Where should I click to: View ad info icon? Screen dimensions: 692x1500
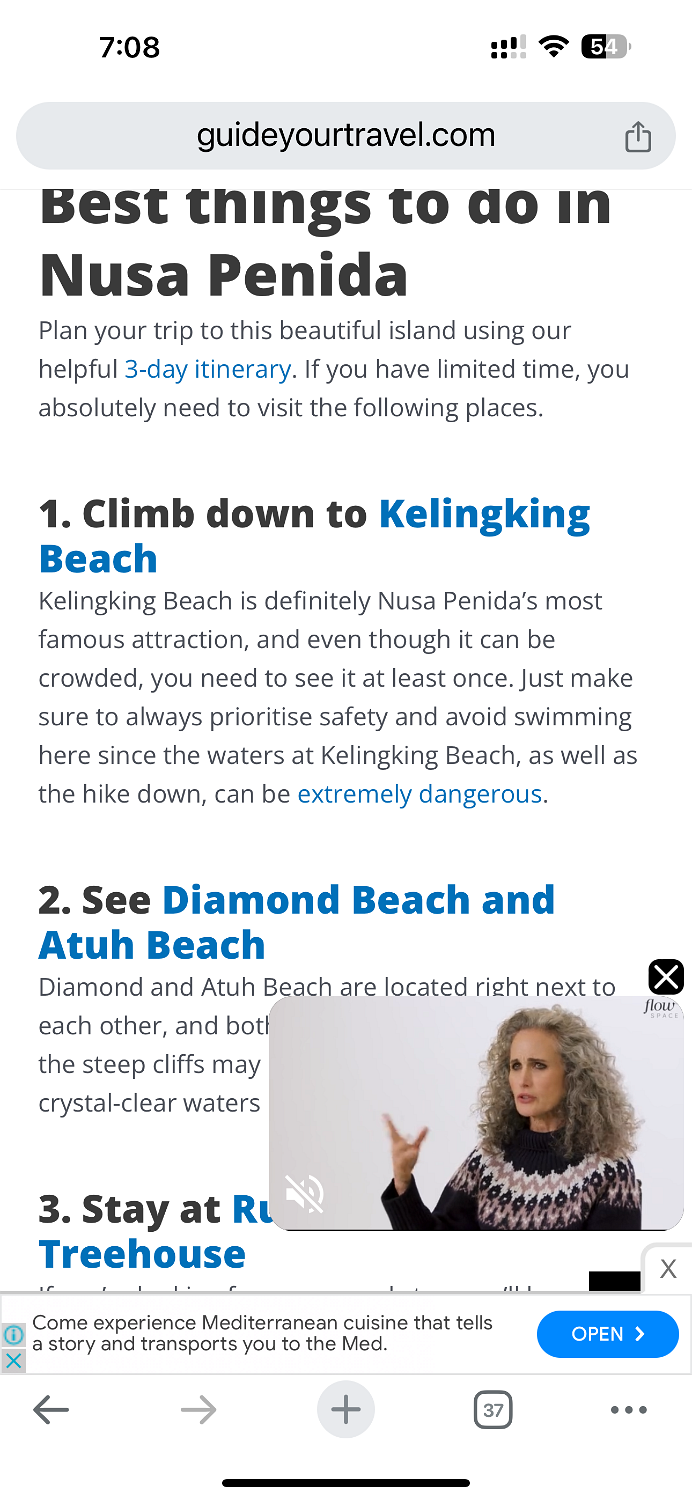tap(13, 1334)
